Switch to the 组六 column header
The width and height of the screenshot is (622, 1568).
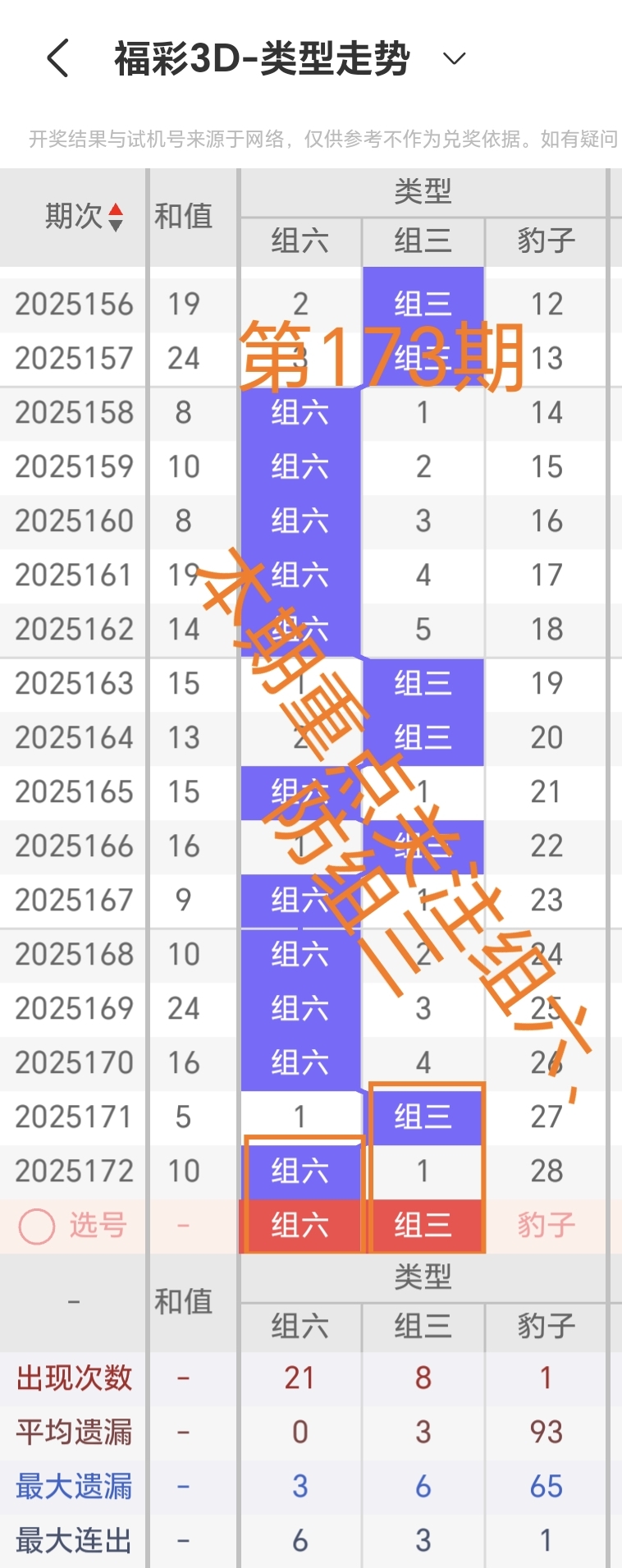click(x=300, y=241)
